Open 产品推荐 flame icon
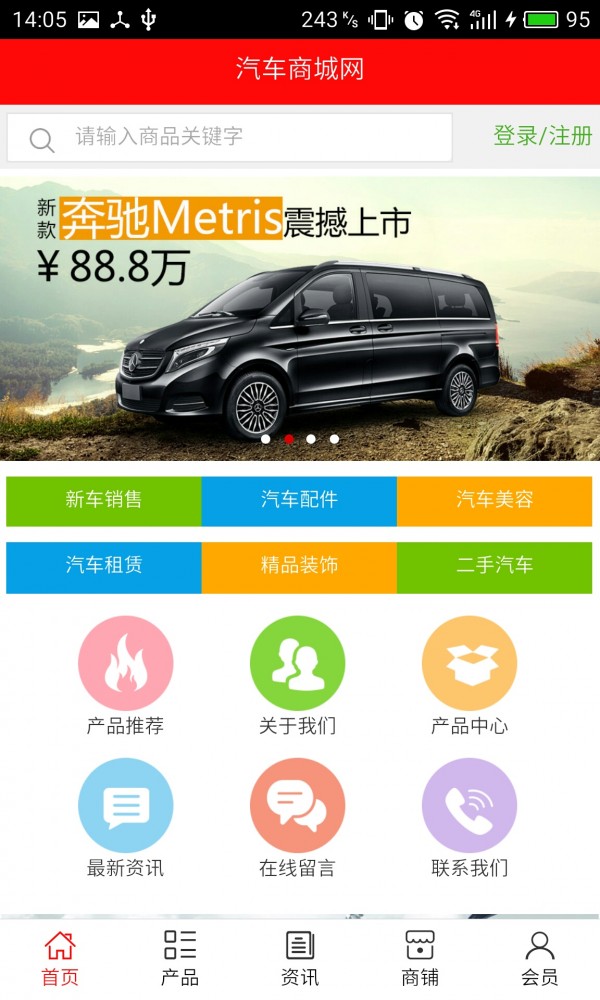The height and width of the screenshot is (1000, 600). (125, 664)
